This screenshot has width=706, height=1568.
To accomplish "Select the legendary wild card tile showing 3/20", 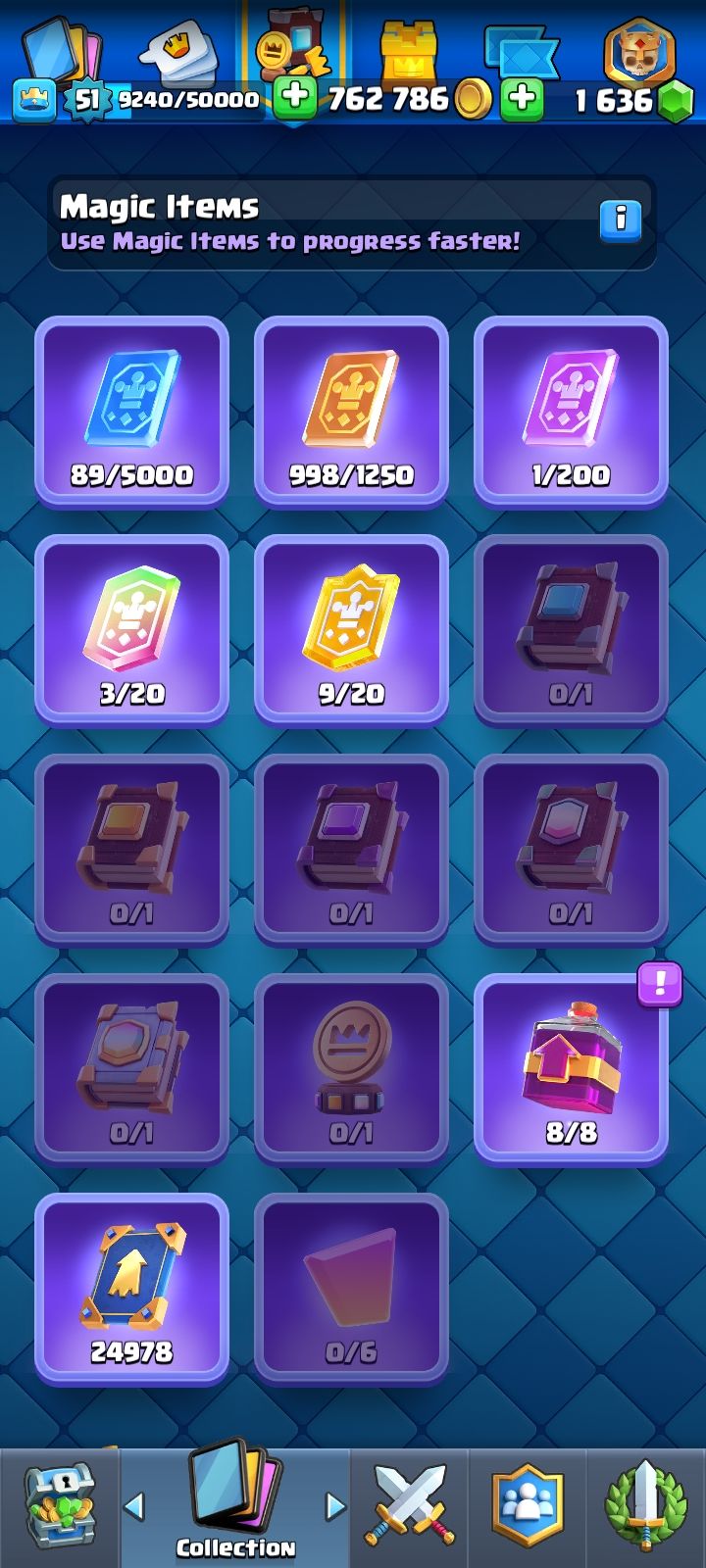I will point(131,629).
